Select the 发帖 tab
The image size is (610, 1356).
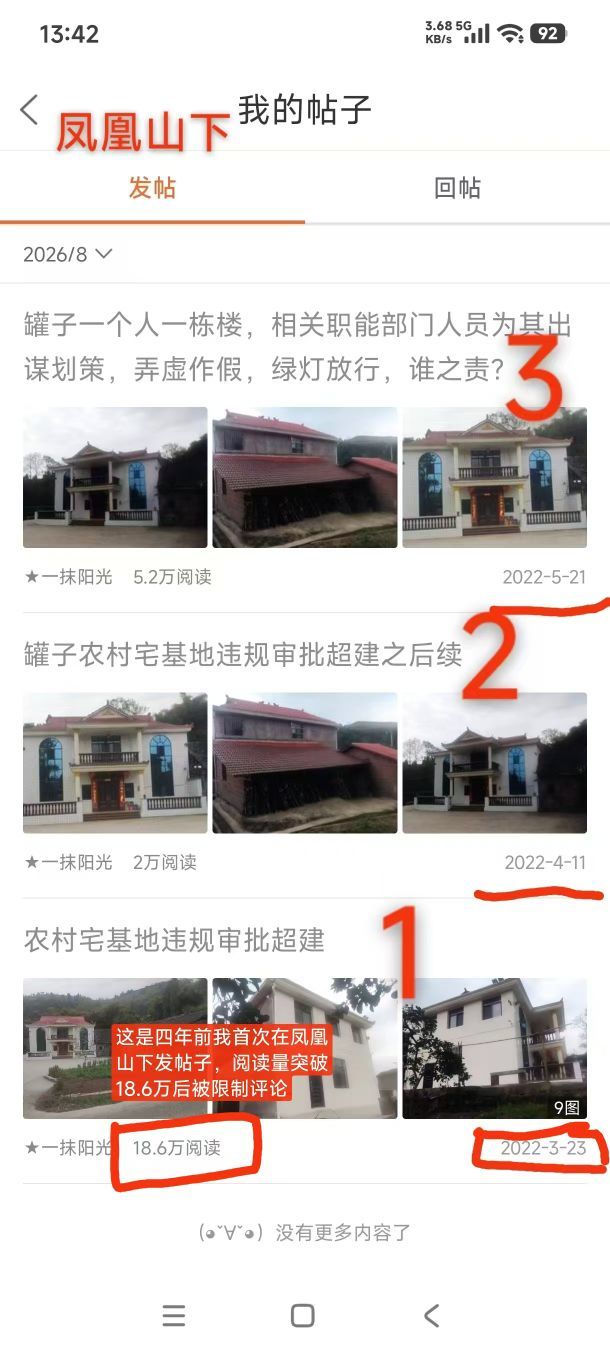pyautogui.click(x=152, y=188)
